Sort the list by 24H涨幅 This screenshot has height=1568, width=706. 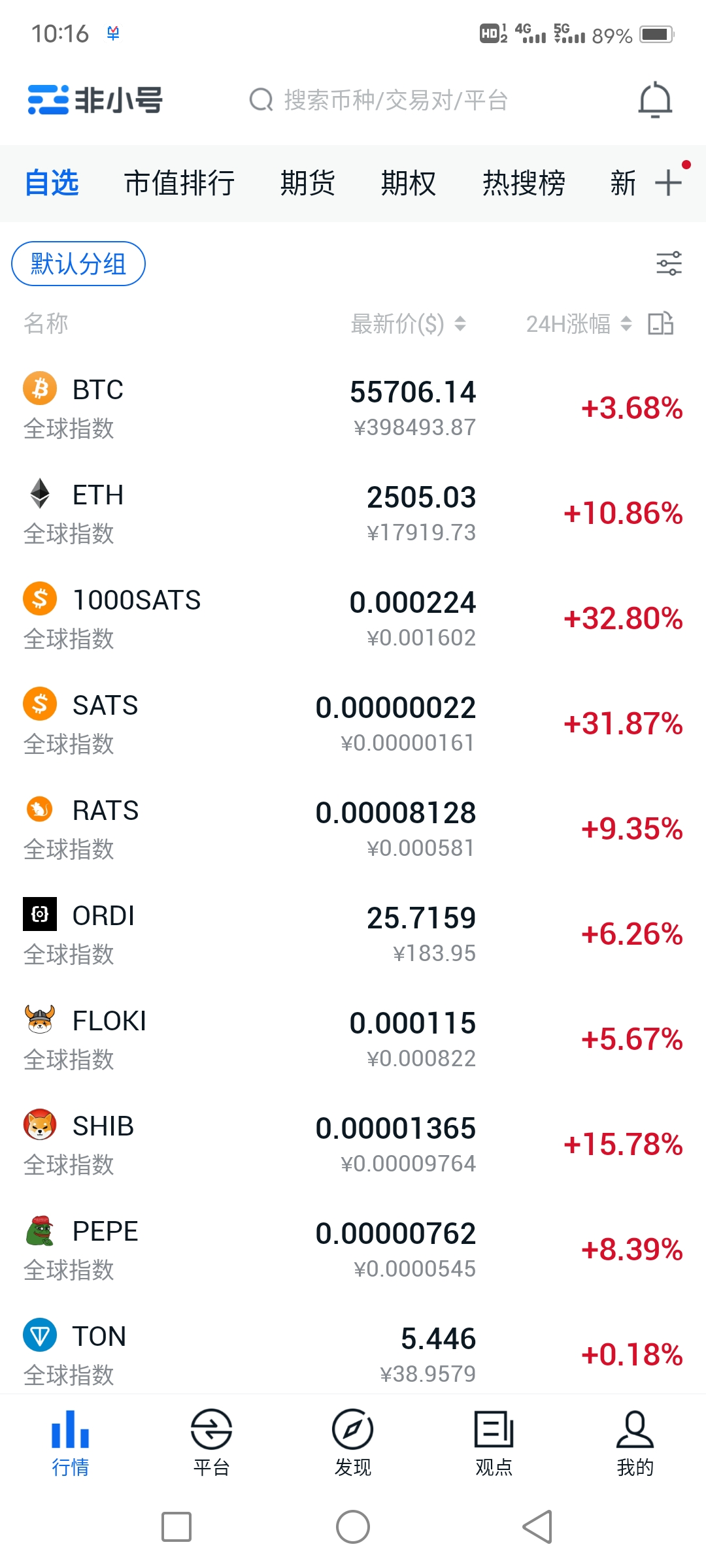(579, 323)
